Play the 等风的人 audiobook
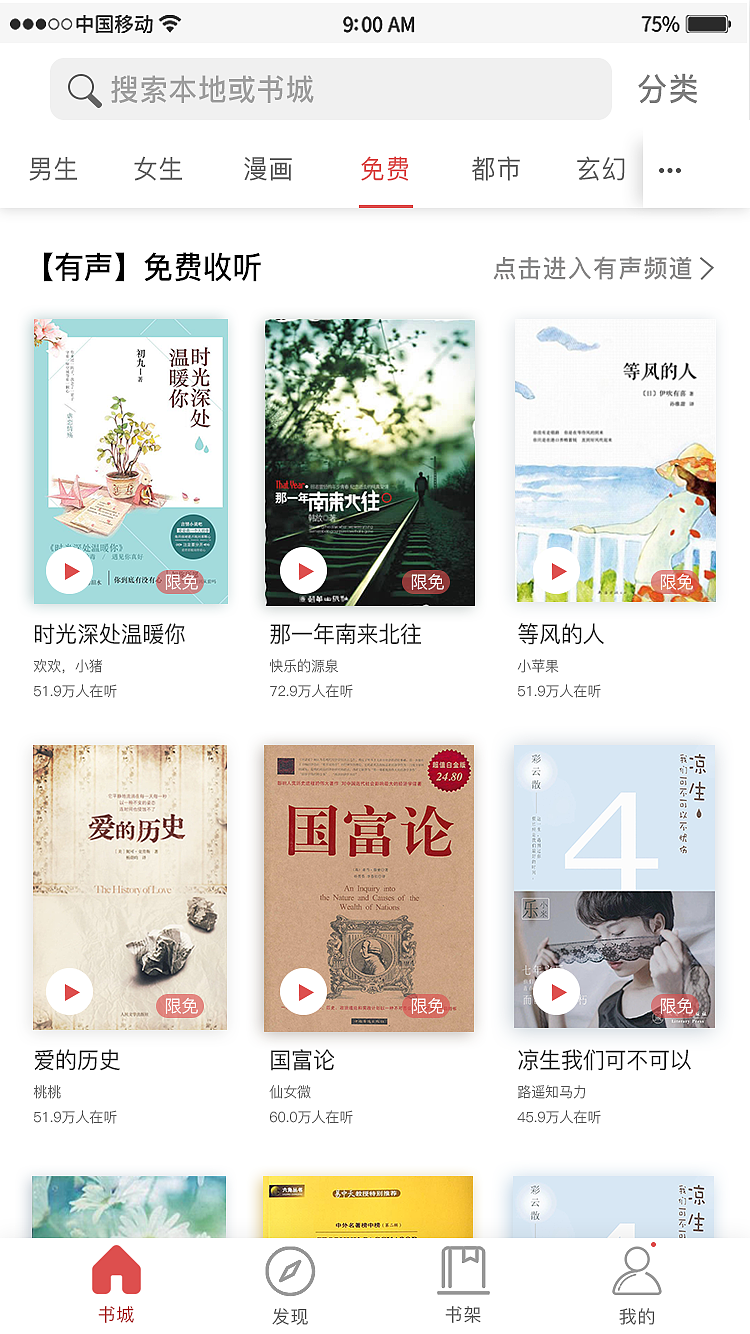Viewport: 750px width, 1334px height. click(558, 571)
